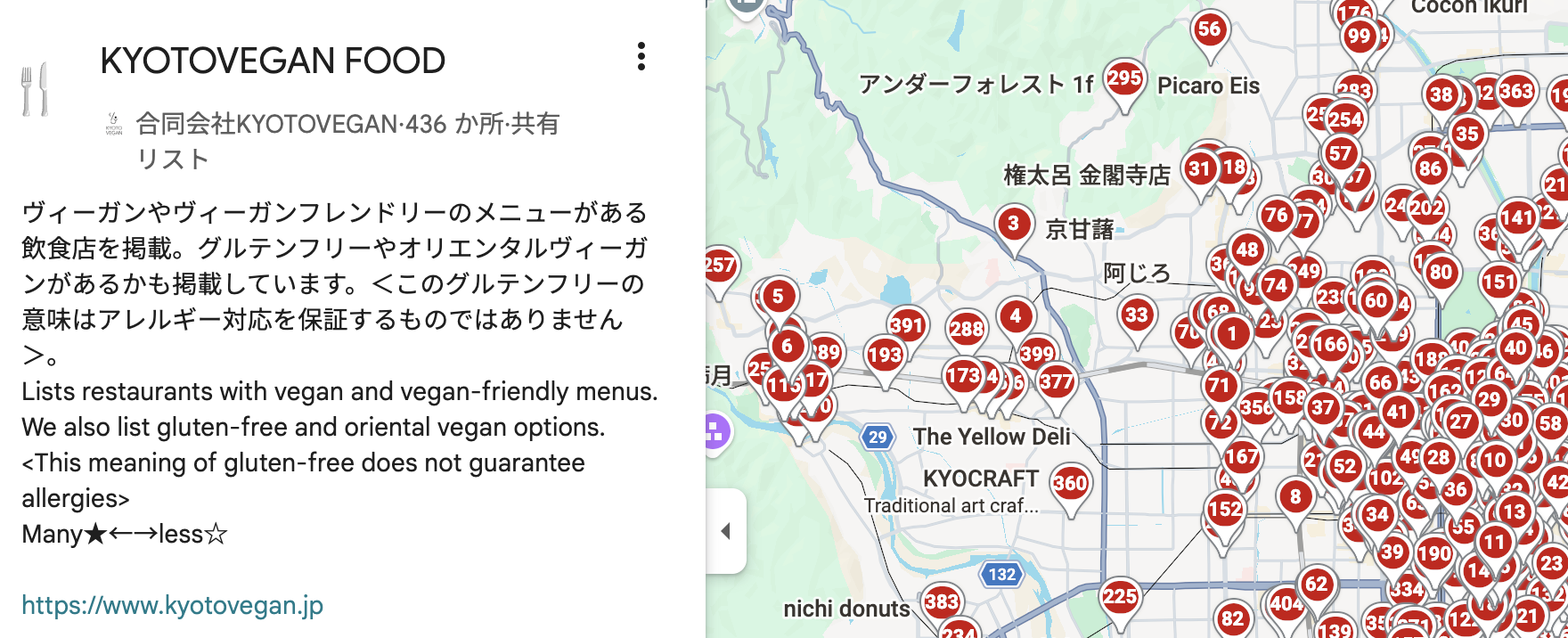Image resolution: width=1568 pixels, height=638 pixels.
Task: Select map pin 56
Action: pos(1209,29)
